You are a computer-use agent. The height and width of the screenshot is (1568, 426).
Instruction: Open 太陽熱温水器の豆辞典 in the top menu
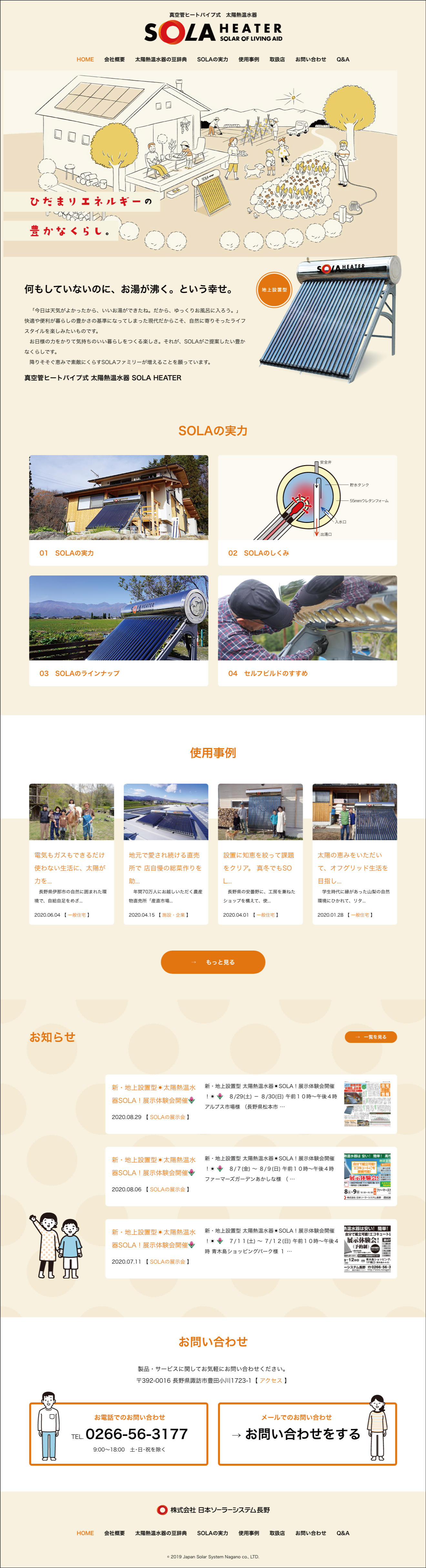pos(161,60)
